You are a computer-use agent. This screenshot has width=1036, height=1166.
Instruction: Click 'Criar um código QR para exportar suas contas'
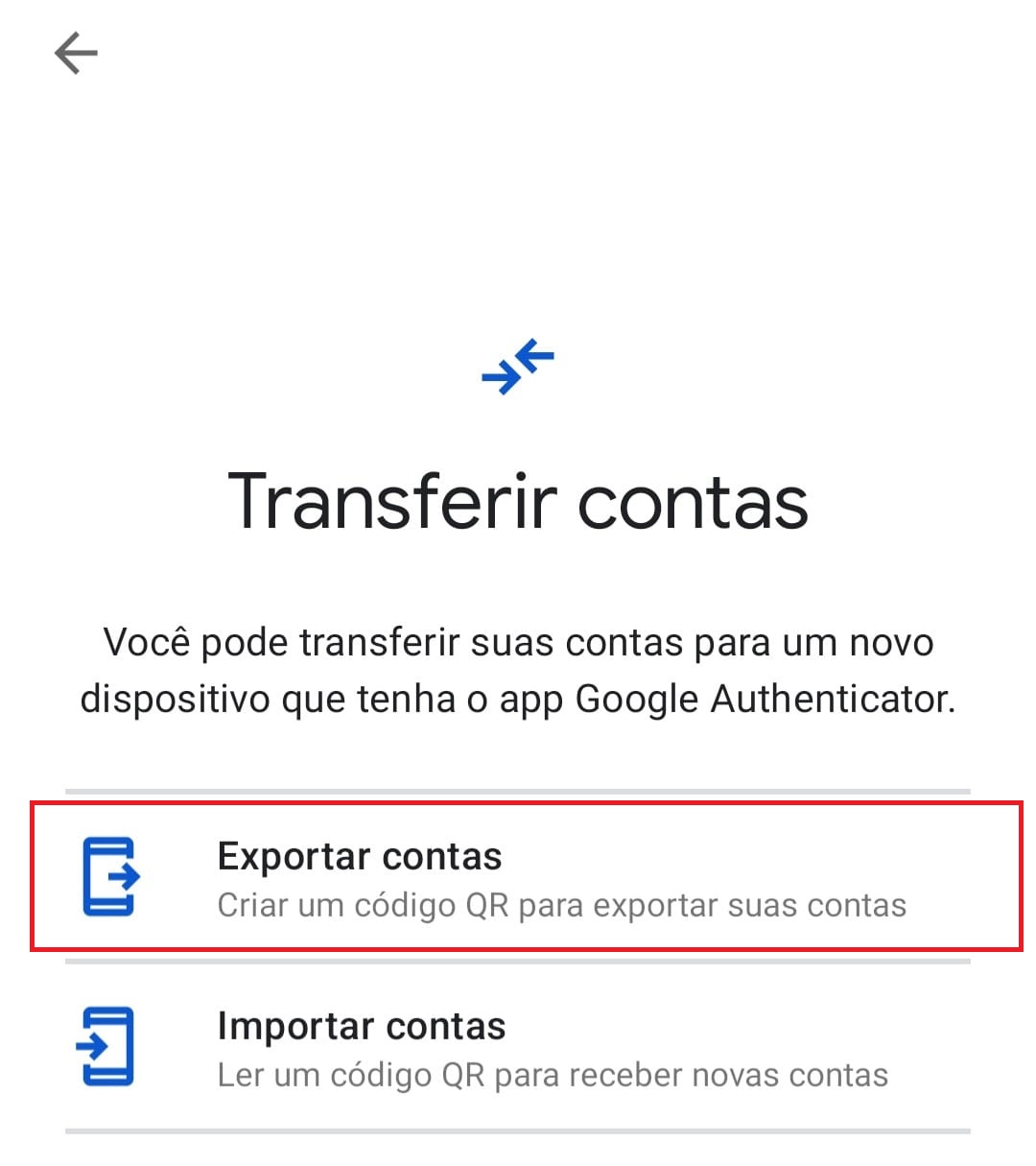(x=562, y=905)
